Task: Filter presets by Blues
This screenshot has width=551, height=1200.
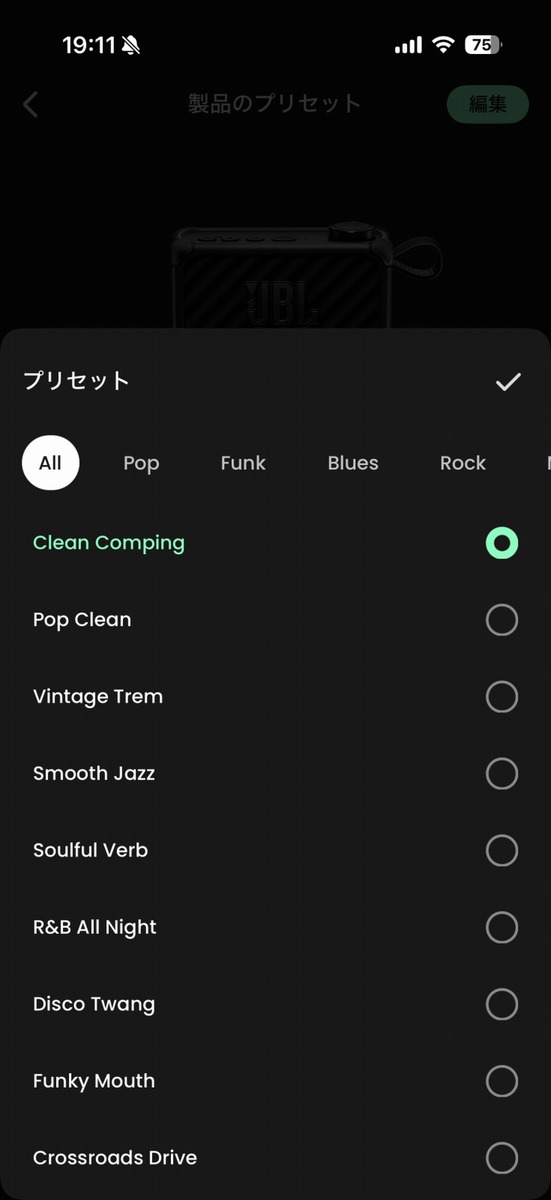Action: click(x=353, y=463)
